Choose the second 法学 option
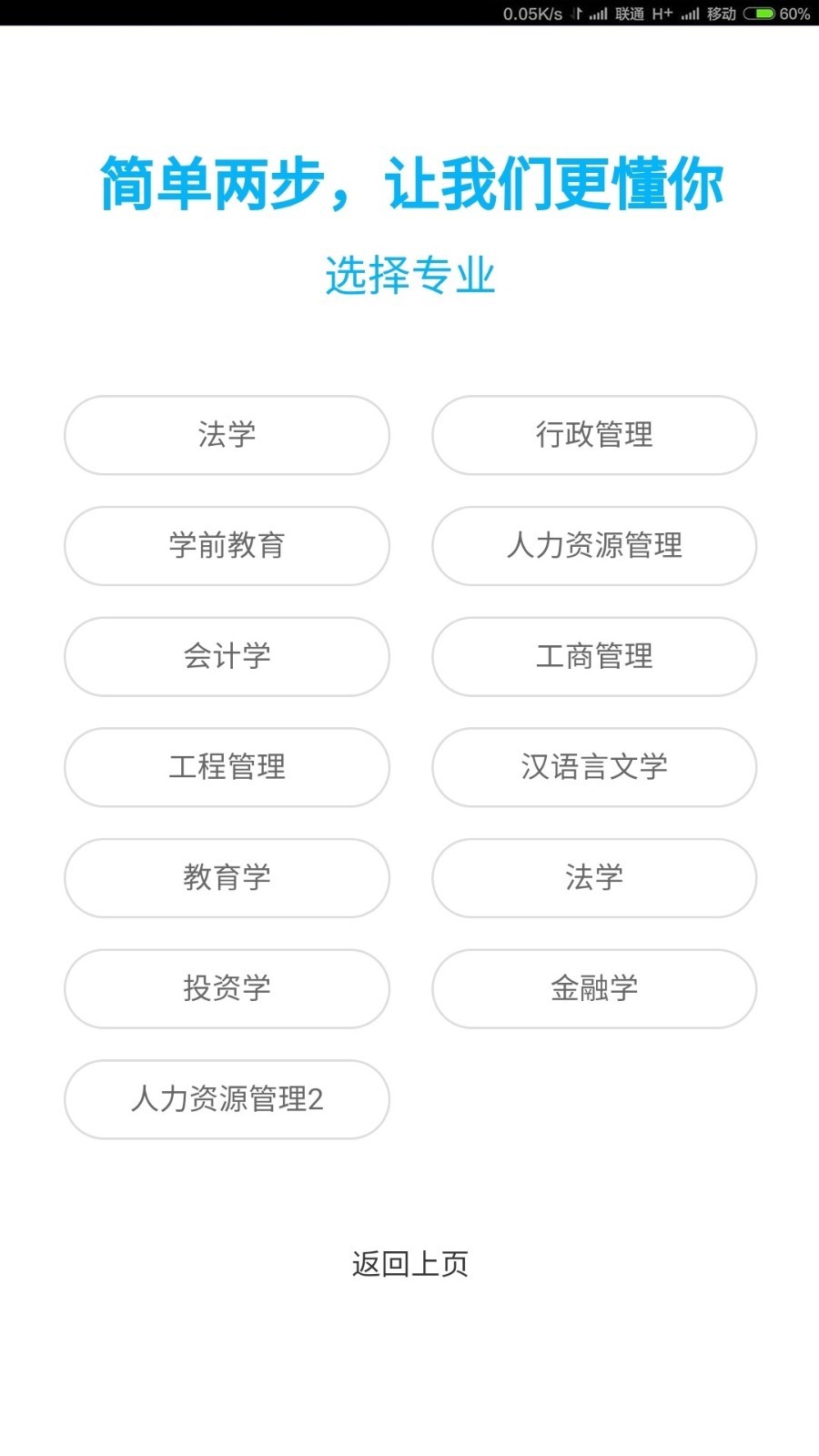The width and height of the screenshot is (819, 1456). 593,878
